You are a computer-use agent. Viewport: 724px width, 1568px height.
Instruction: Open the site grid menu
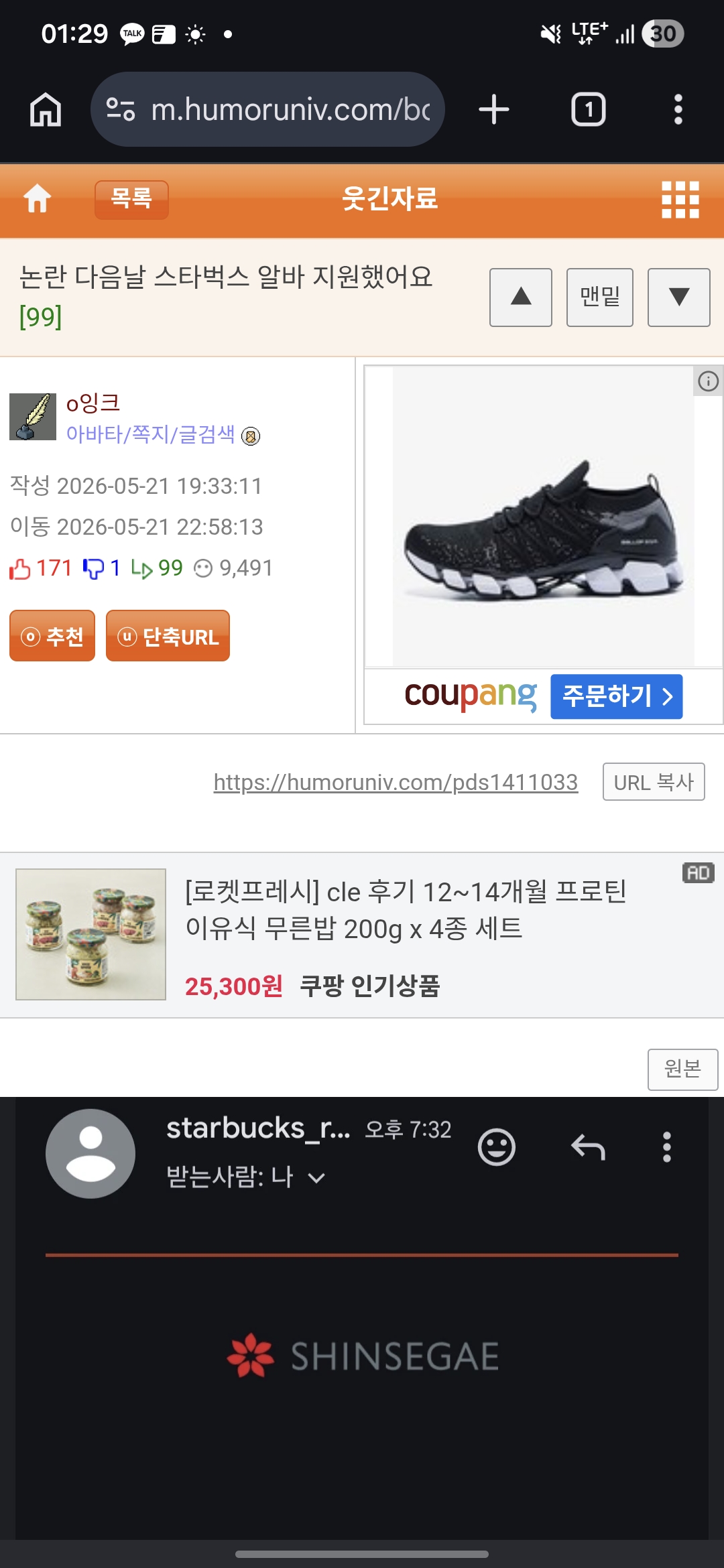click(x=680, y=200)
